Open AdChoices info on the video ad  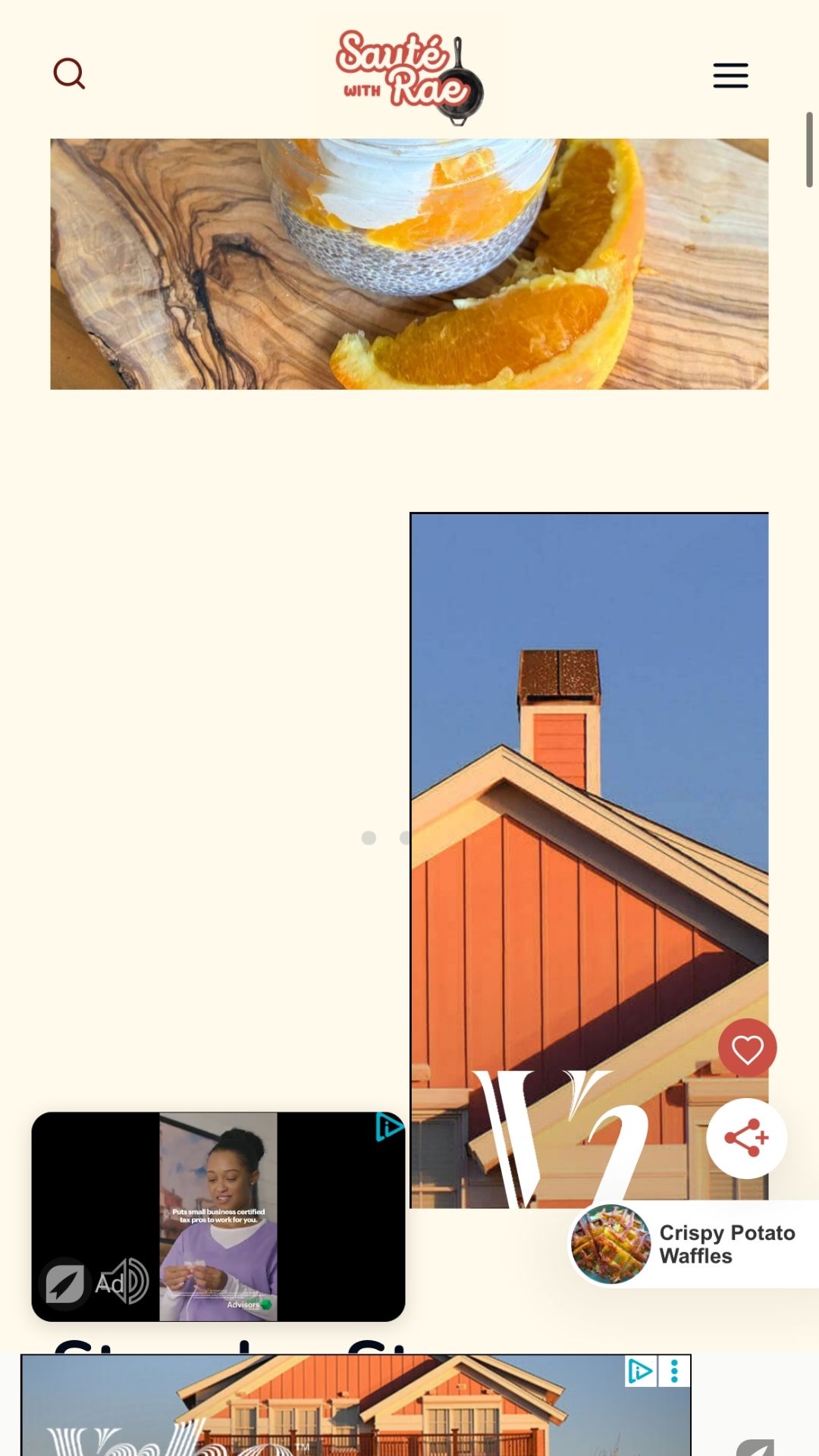coord(390,1128)
